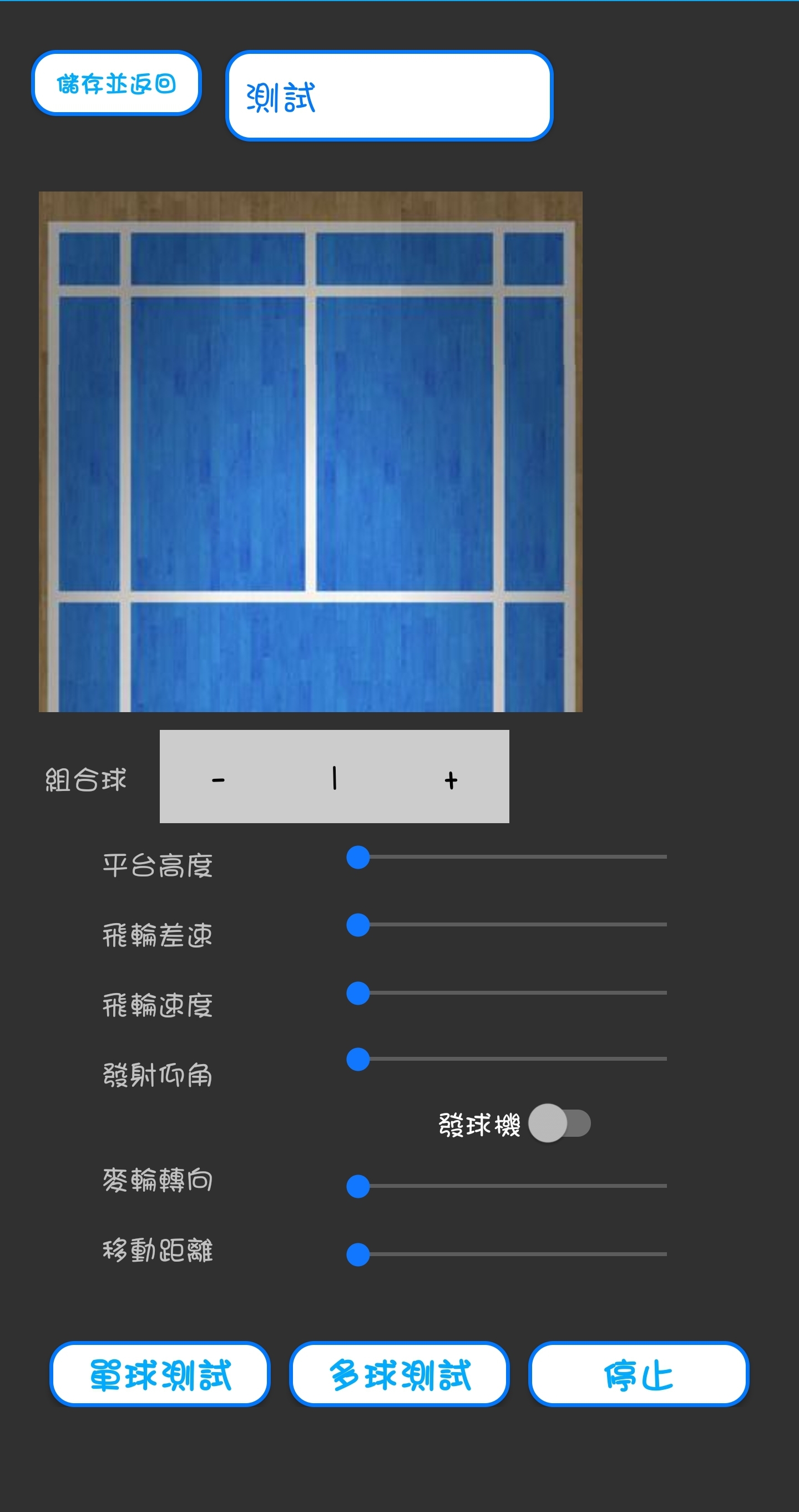The height and width of the screenshot is (1512, 799).
Task: Adjust the 飛輪差速 slider
Action: (x=358, y=925)
